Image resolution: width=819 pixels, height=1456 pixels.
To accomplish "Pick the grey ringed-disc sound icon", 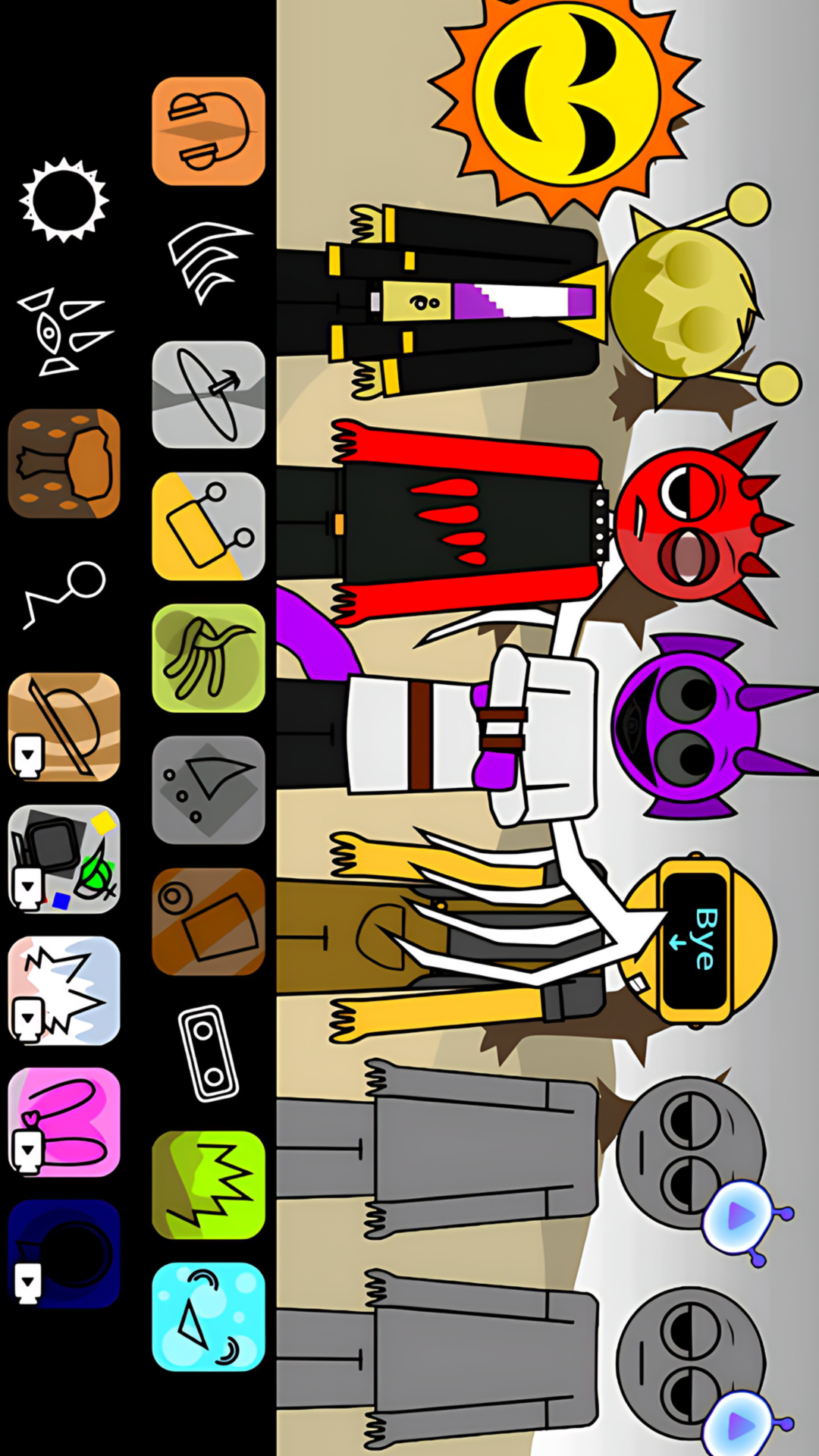I will click(209, 394).
